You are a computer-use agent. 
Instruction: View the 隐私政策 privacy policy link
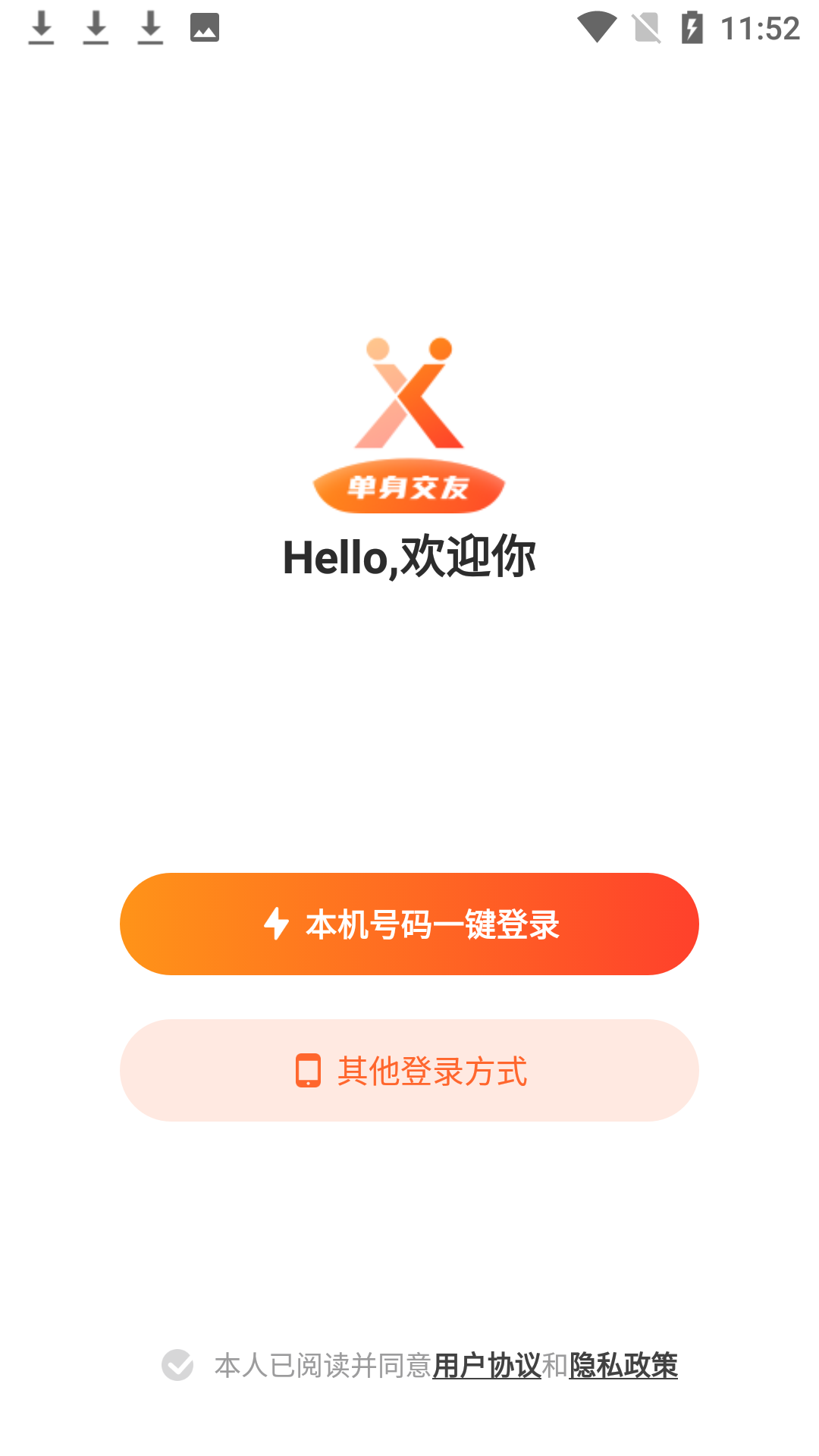[623, 1365]
